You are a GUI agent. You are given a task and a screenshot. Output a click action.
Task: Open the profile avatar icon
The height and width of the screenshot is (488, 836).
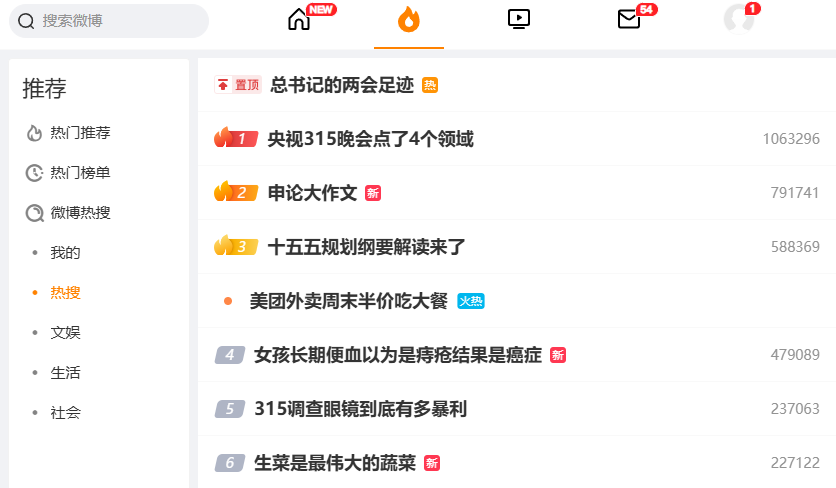[738, 19]
